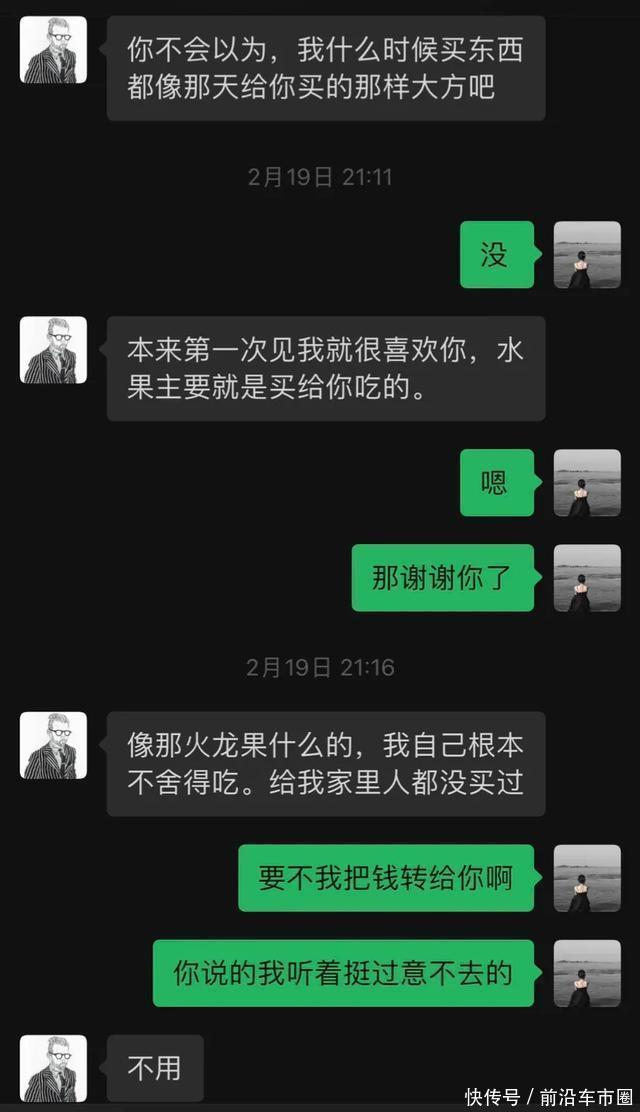The width and height of the screenshot is (640, 1112).
Task: Open contact avatar beside the "不用" message
Action: click(x=53, y=1068)
